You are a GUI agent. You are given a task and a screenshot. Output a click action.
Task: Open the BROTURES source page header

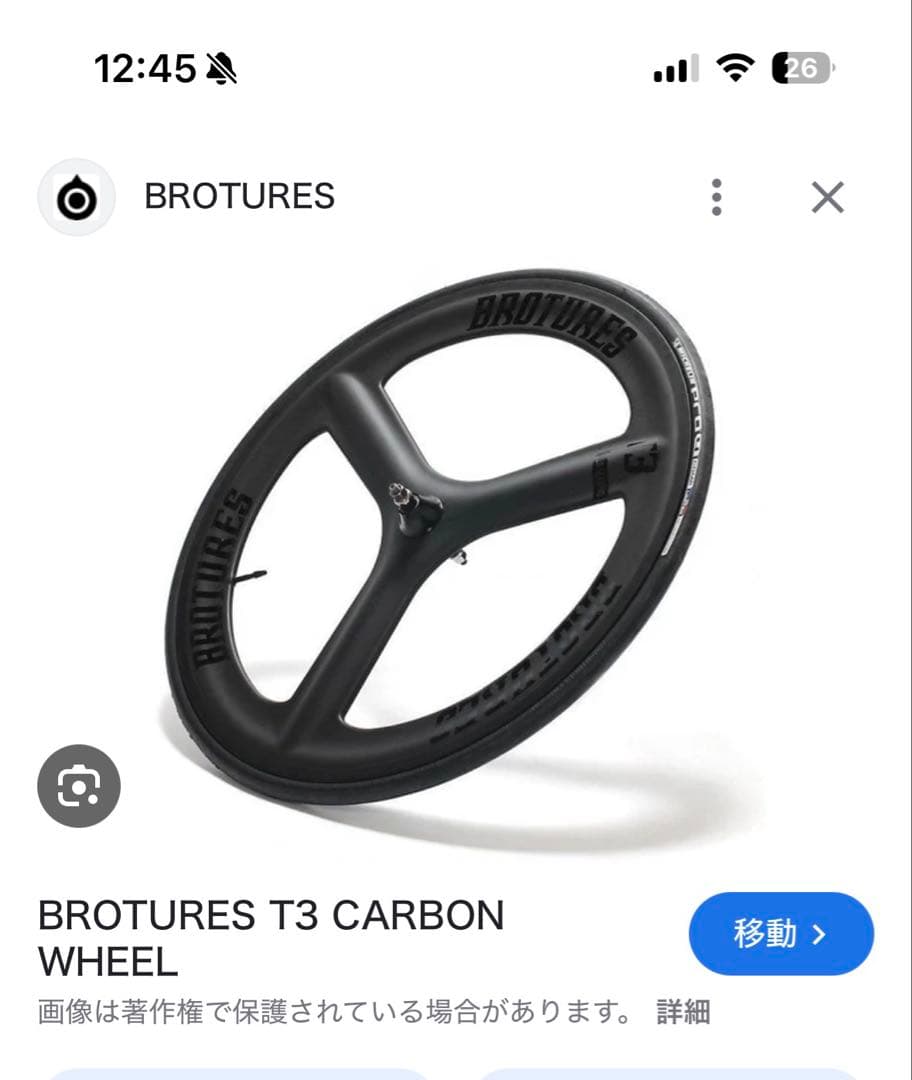[x=240, y=196]
